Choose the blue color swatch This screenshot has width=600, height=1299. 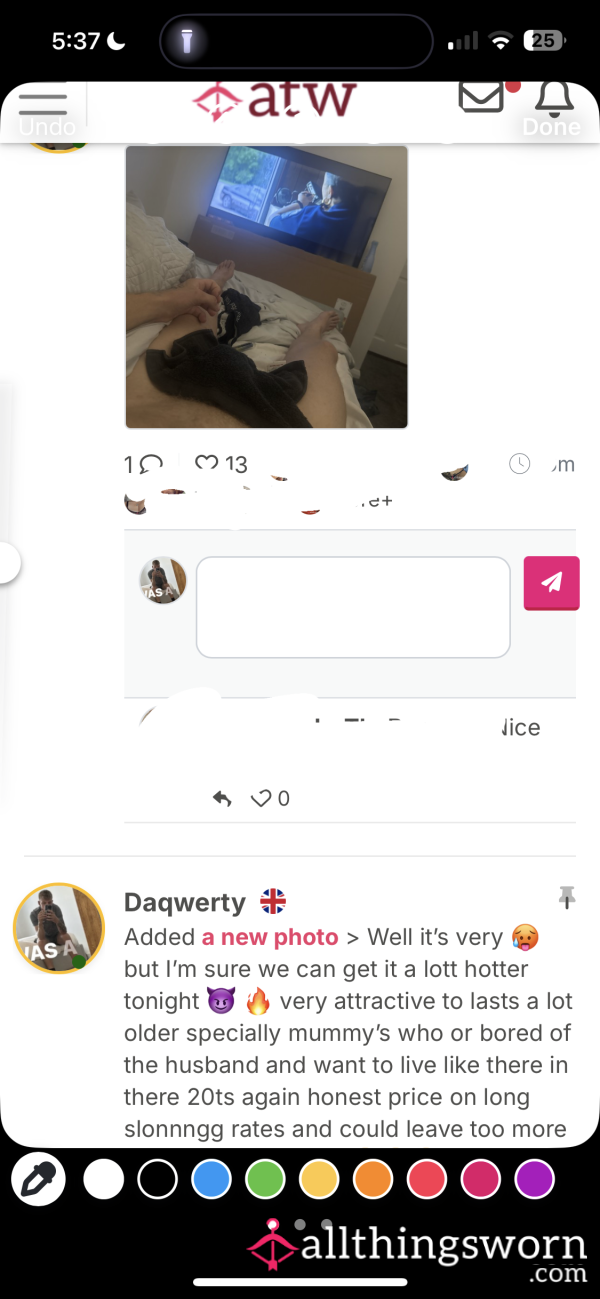211,1180
